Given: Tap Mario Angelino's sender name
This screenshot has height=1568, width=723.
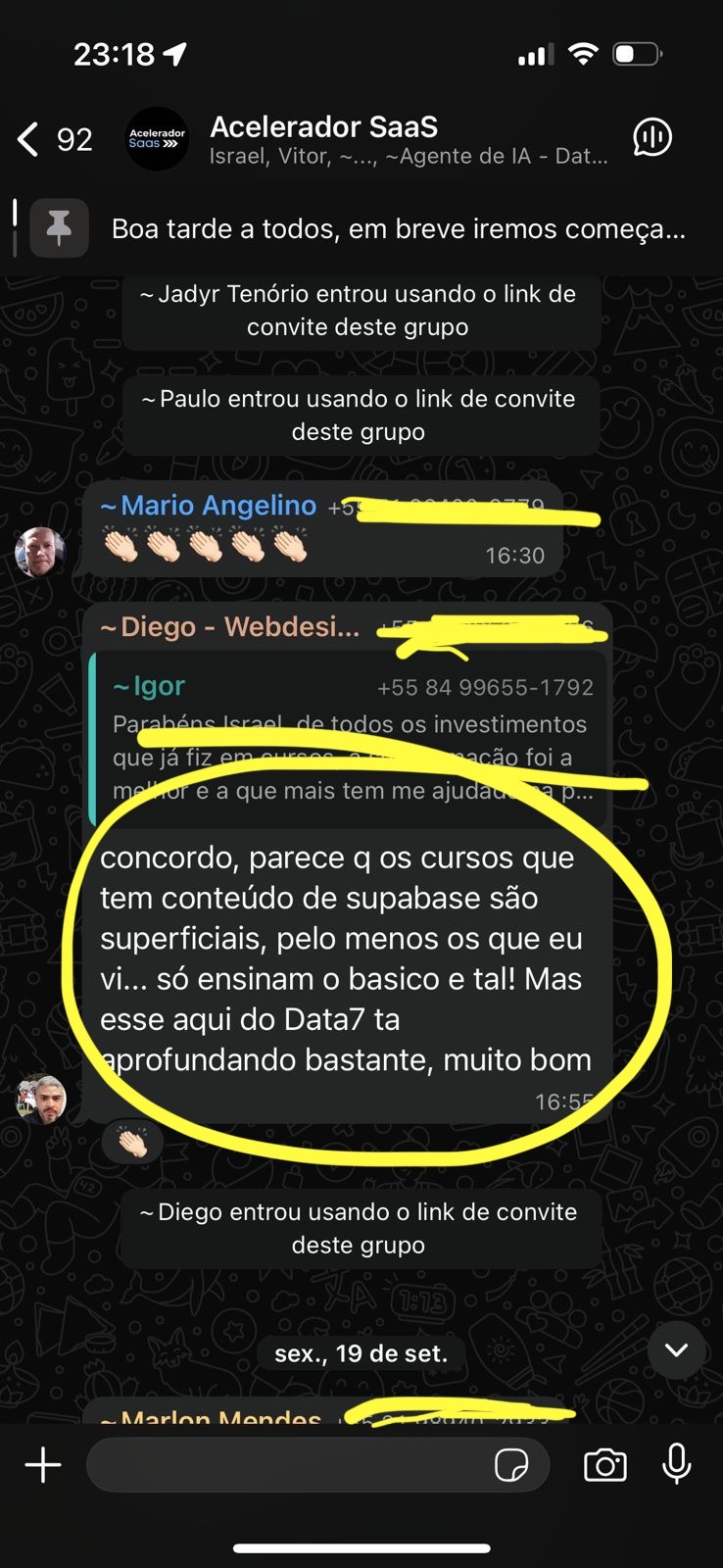Looking at the screenshot, I should point(210,506).
